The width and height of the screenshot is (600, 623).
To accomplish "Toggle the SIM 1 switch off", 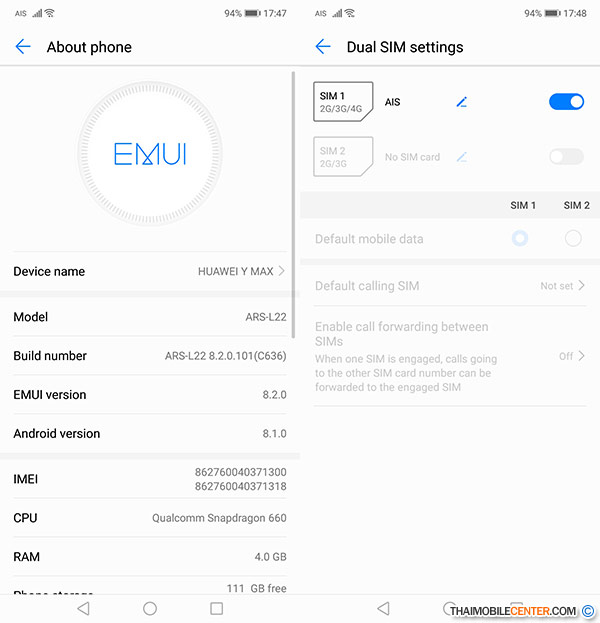I will pos(566,102).
